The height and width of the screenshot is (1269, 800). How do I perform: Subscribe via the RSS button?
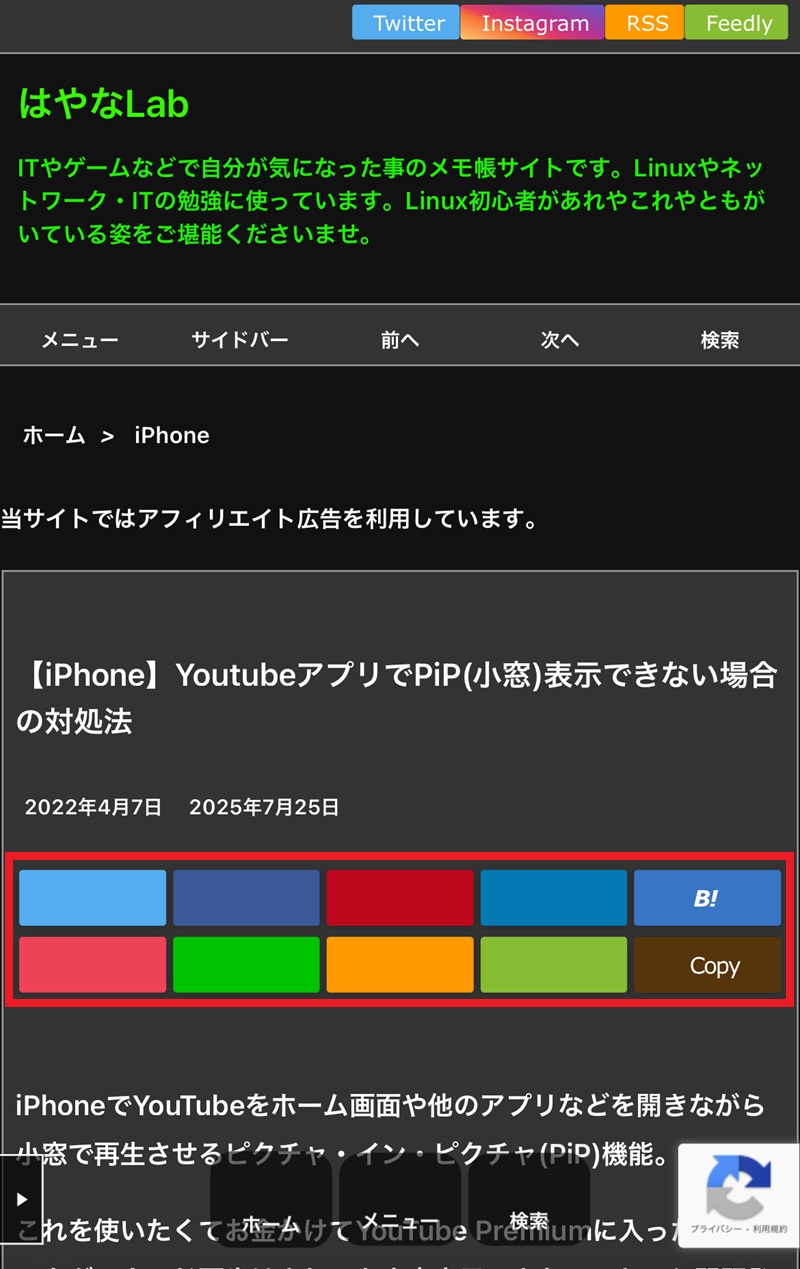point(646,23)
